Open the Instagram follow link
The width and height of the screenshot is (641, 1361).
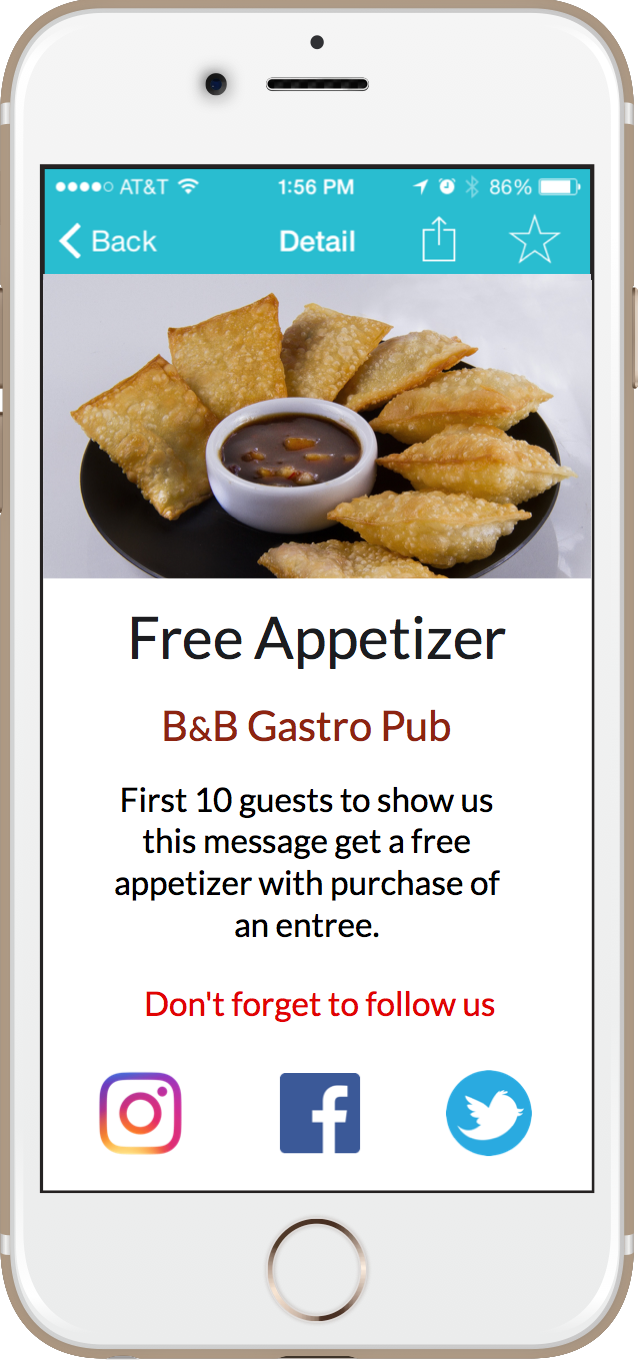(x=140, y=1113)
